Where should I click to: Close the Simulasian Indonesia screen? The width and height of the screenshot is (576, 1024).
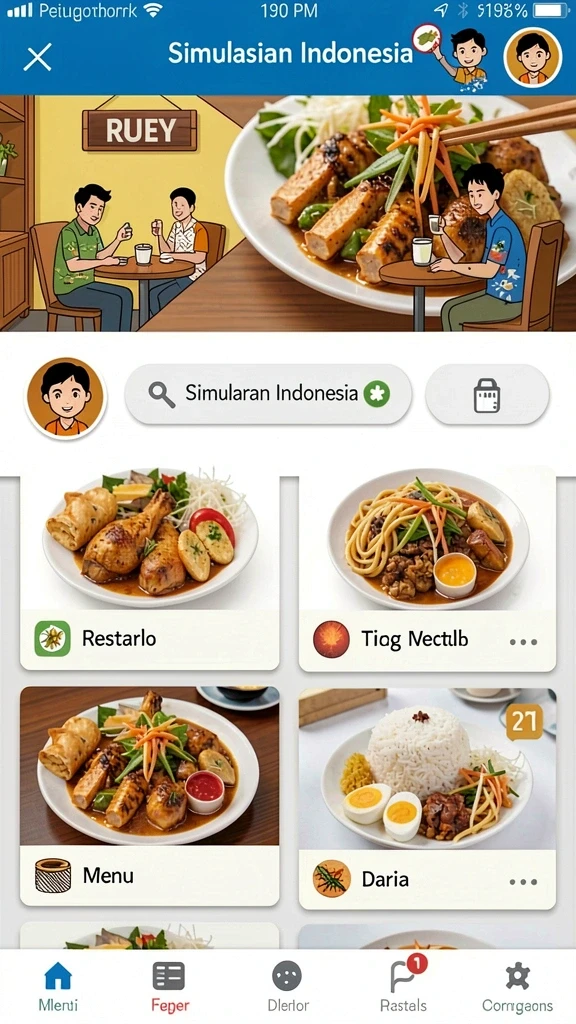click(x=38, y=58)
